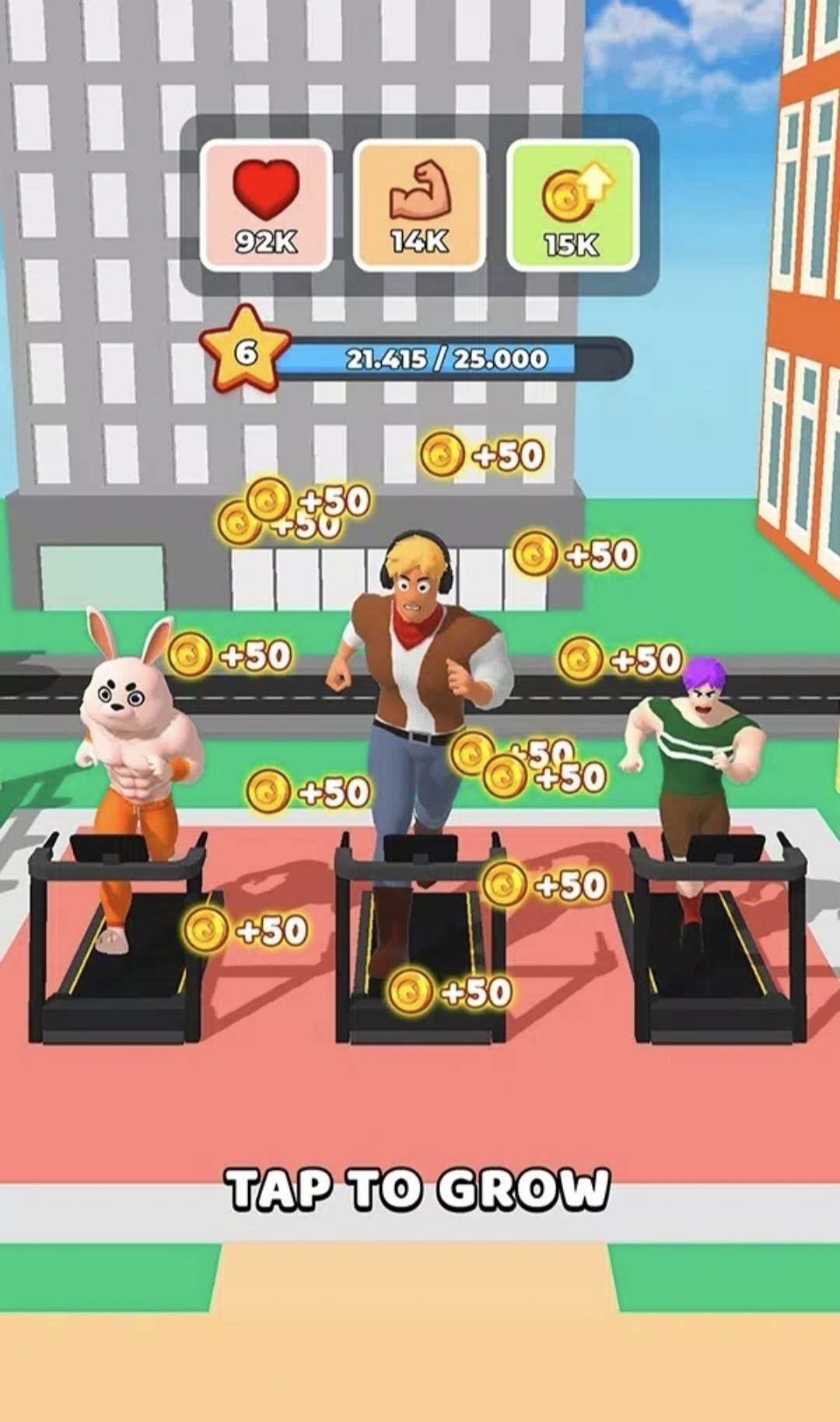Screen dimensions: 840x1422
Task: Buy the 92K heart health upgrade
Action: coord(266,205)
